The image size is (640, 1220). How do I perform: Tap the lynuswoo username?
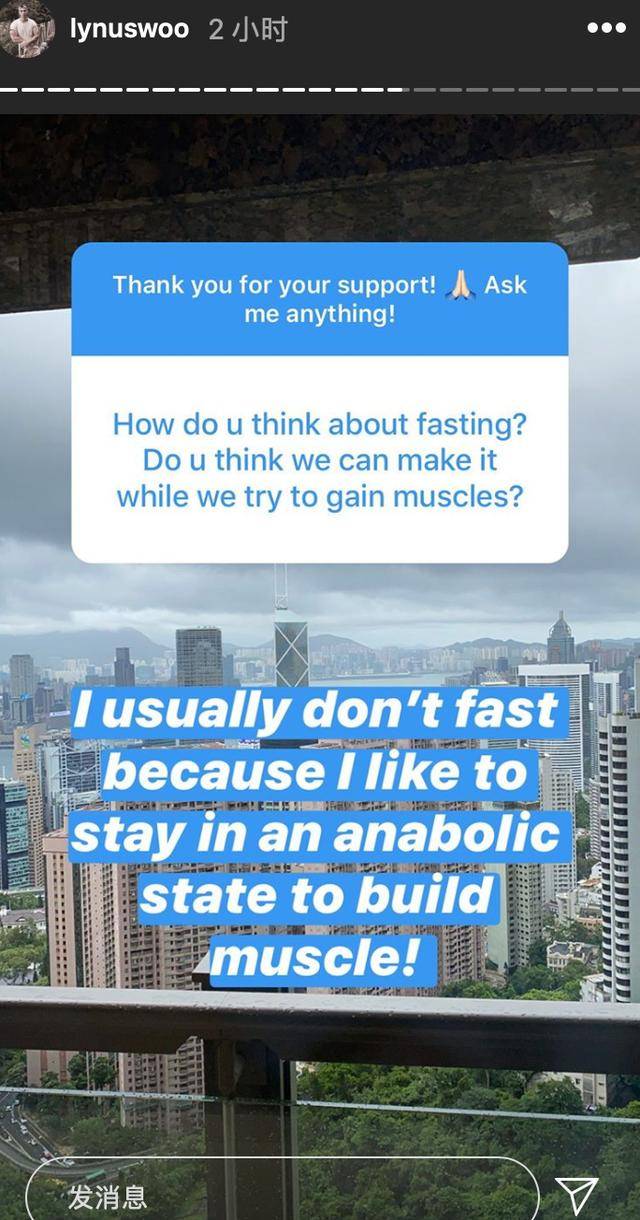[129, 29]
